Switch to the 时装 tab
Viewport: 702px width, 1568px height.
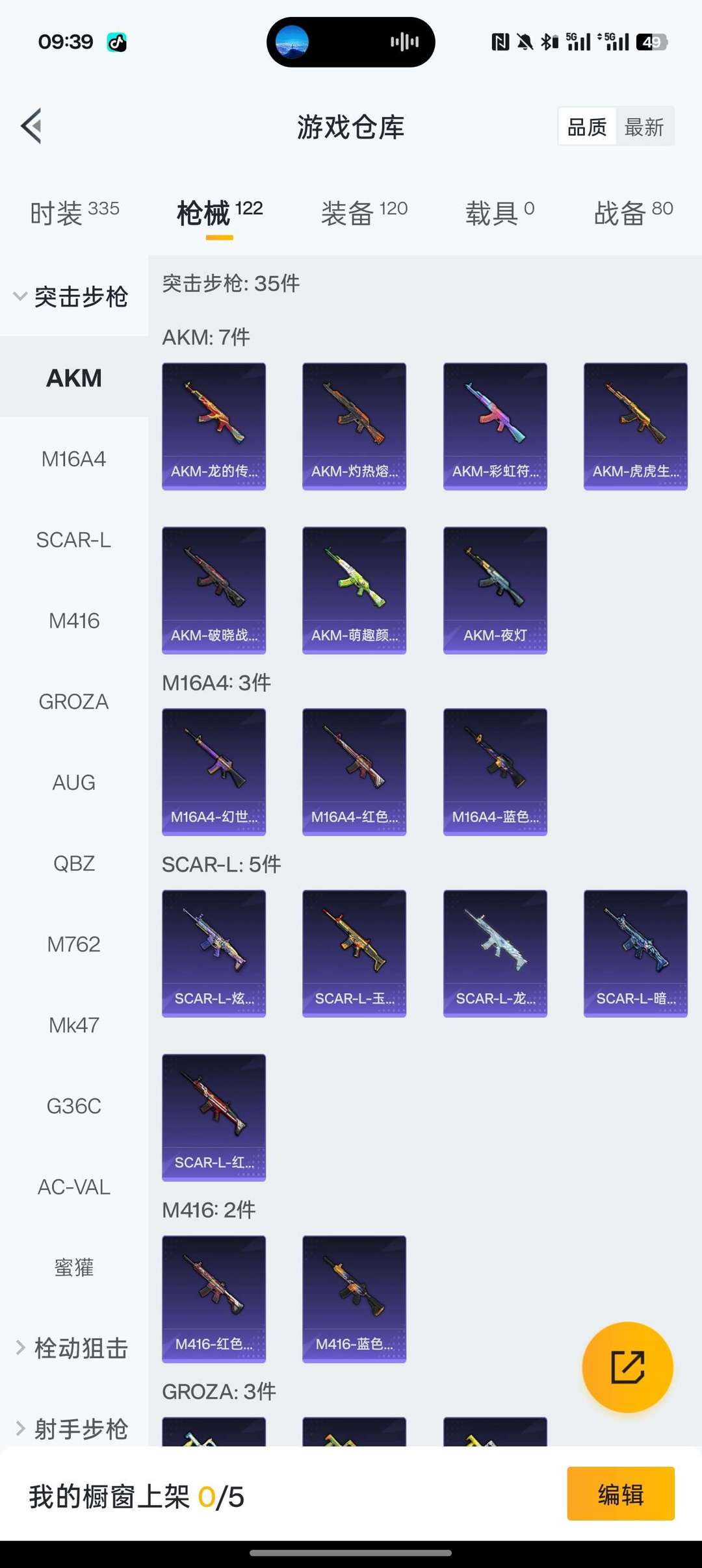[74, 212]
